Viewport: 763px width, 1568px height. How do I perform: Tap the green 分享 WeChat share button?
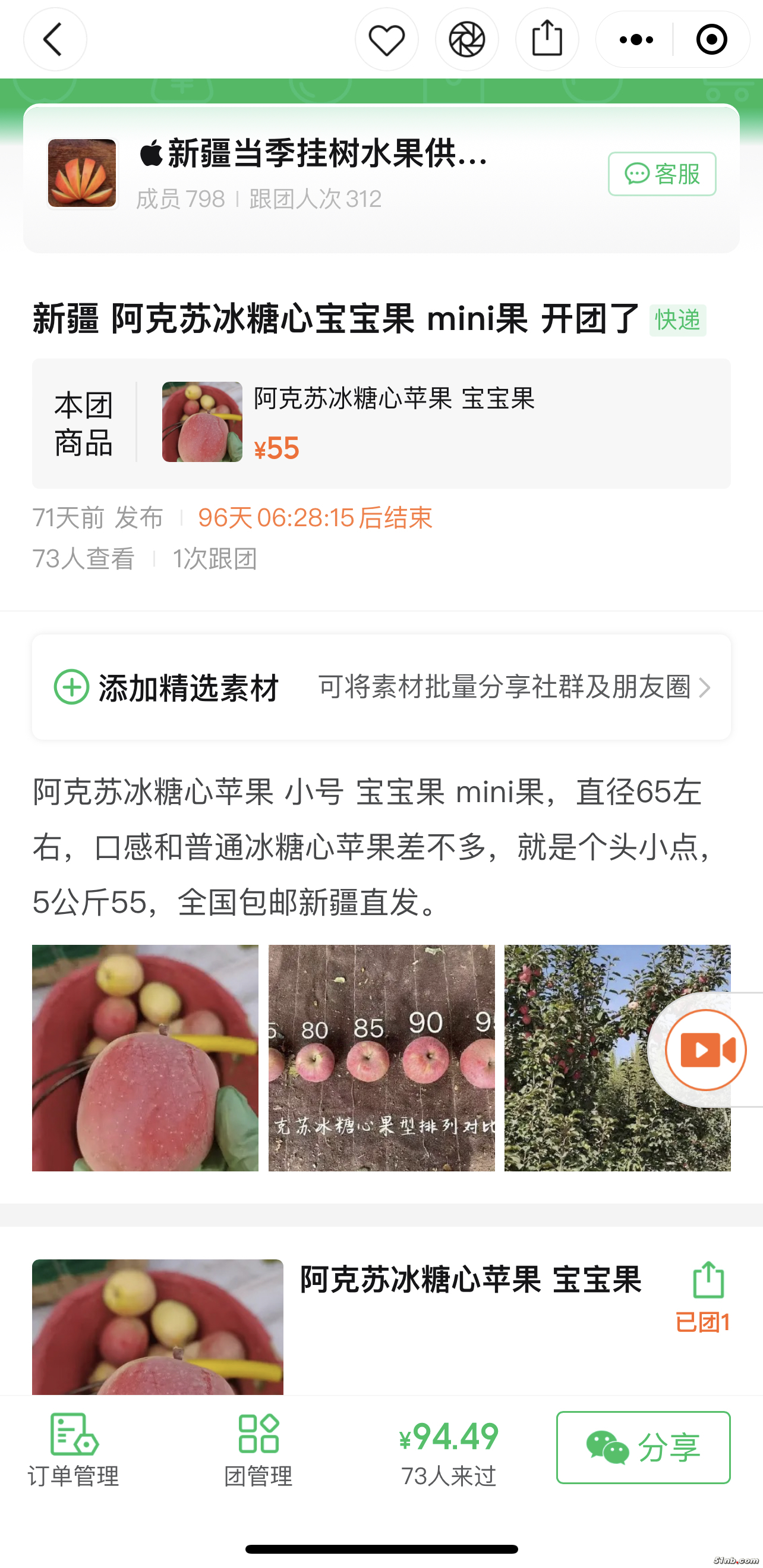(x=643, y=1447)
